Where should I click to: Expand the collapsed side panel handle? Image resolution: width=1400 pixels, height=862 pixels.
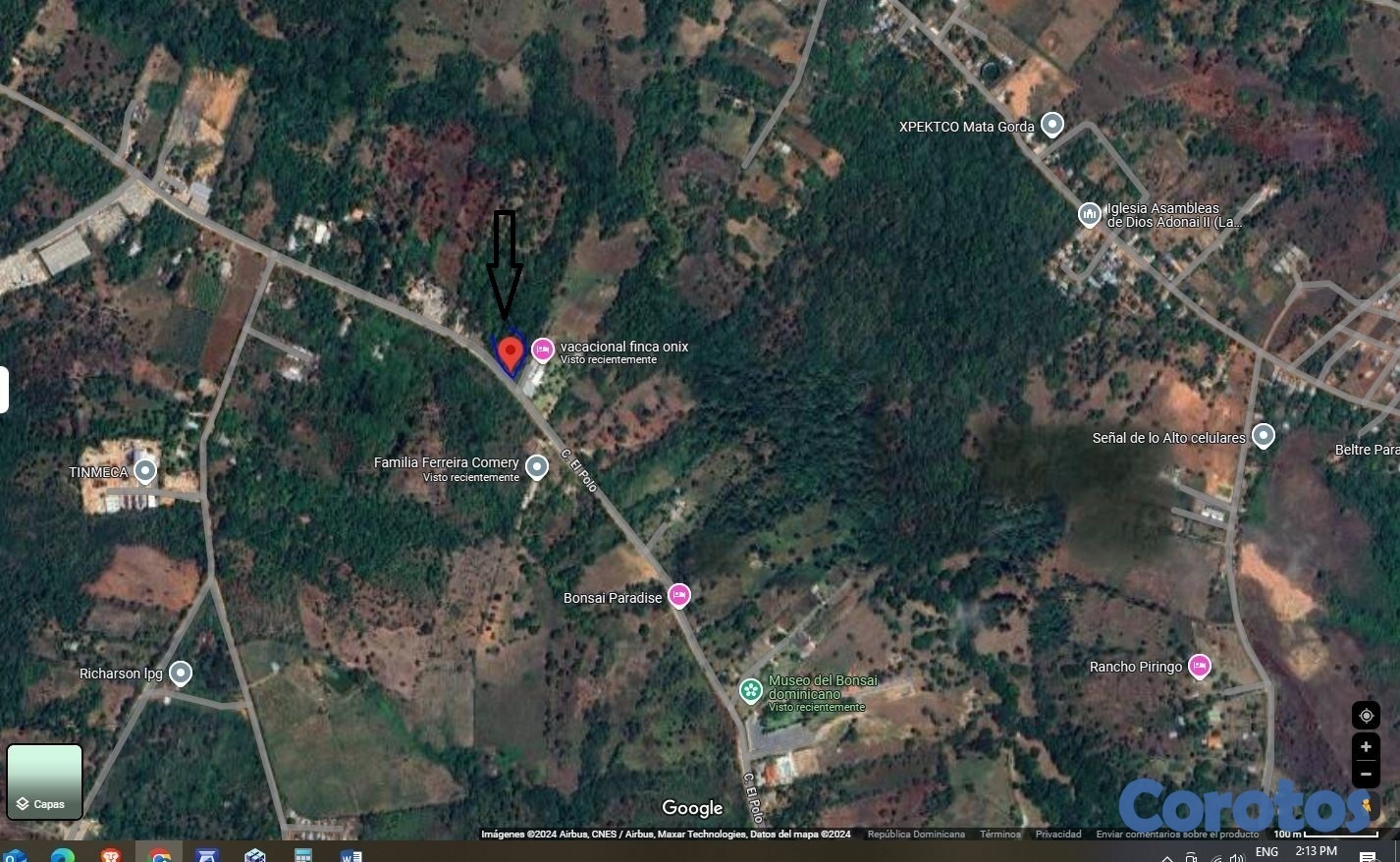[4, 390]
